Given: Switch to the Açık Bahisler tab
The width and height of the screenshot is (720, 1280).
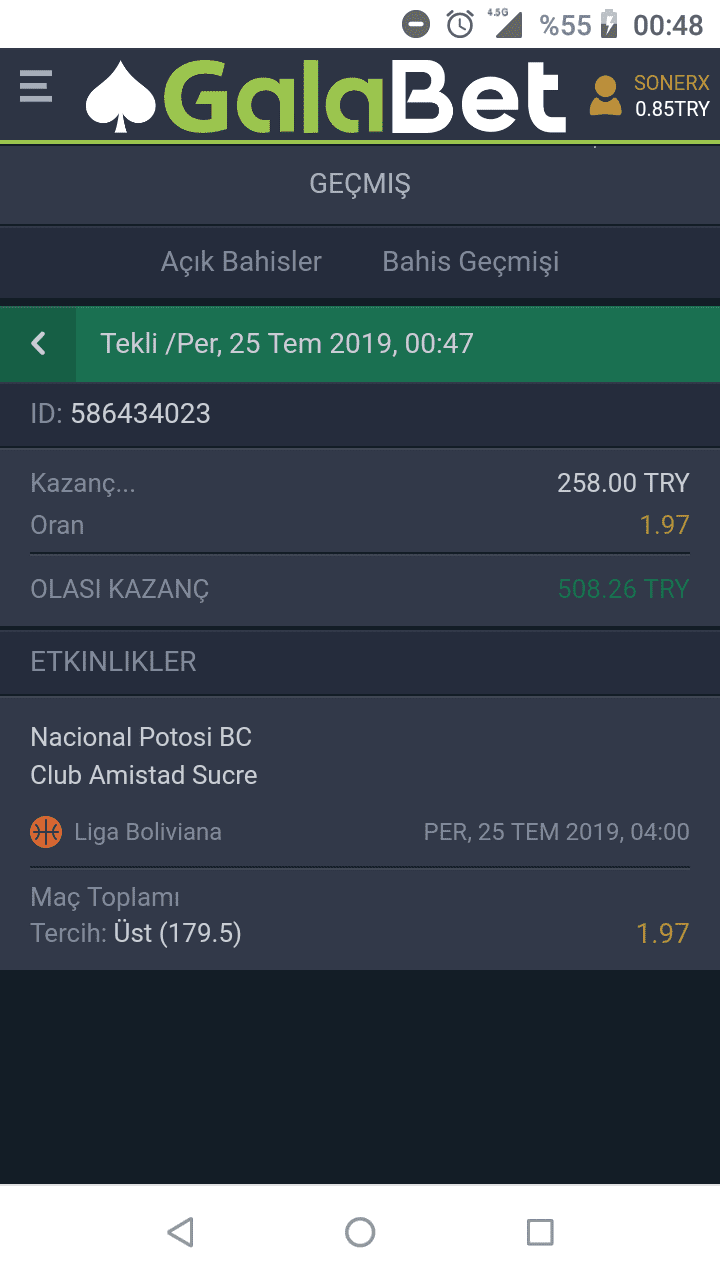Looking at the screenshot, I should pyautogui.click(x=241, y=262).
